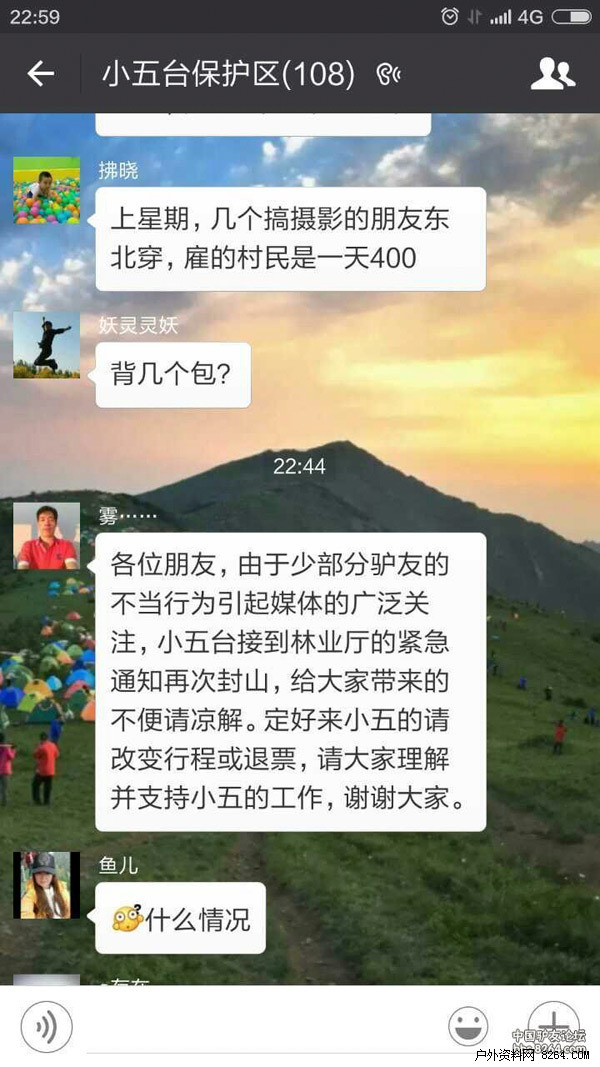The height and width of the screenshot is (1067, 600).
Task: Open the plus attachments menu
Action: [x=553, y=1025]
